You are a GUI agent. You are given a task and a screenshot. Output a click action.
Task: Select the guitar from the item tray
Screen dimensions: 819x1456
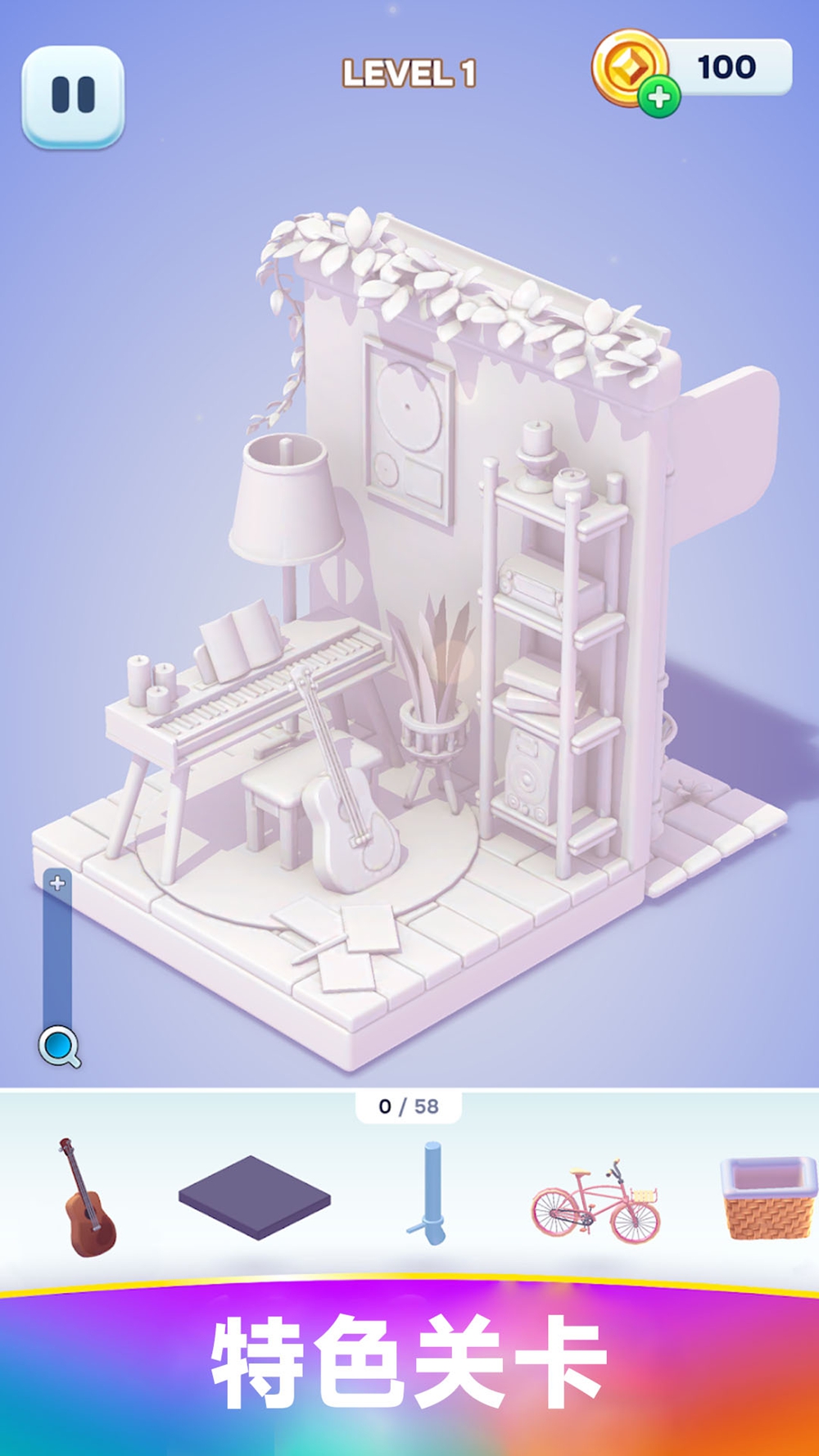[87, 1196]
